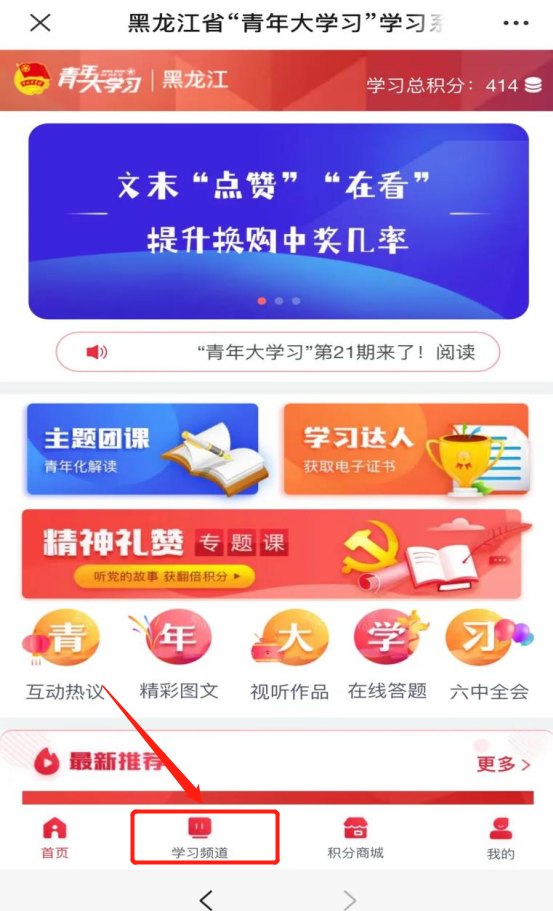Close the page with the X icon
The width and height of the screenshot is (553, 911).
pos(40,23)
